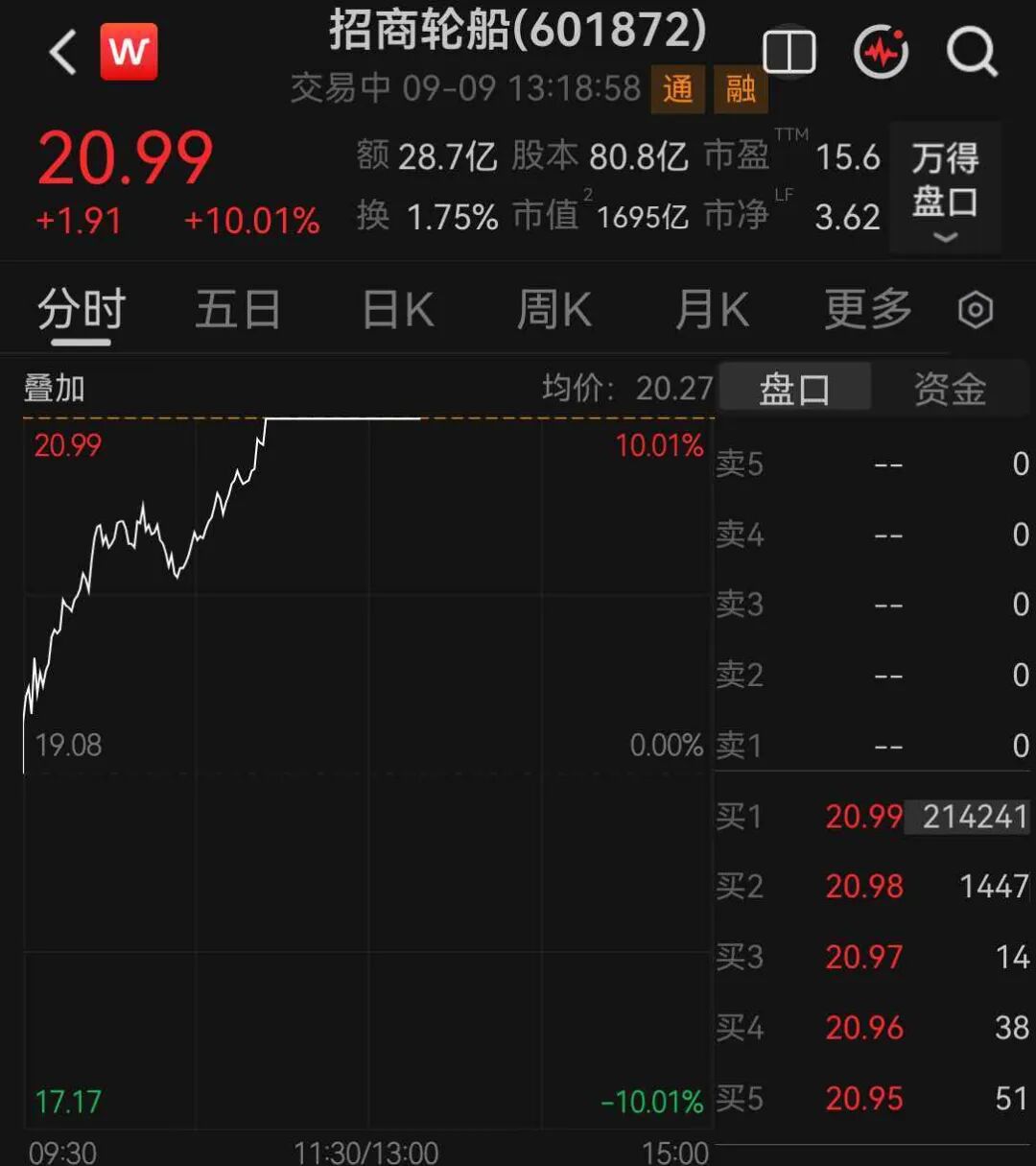Tap the red W Wind logo button
Image resolution: width=1036 pixels, height=1166 pixels.
click(129, 52)
